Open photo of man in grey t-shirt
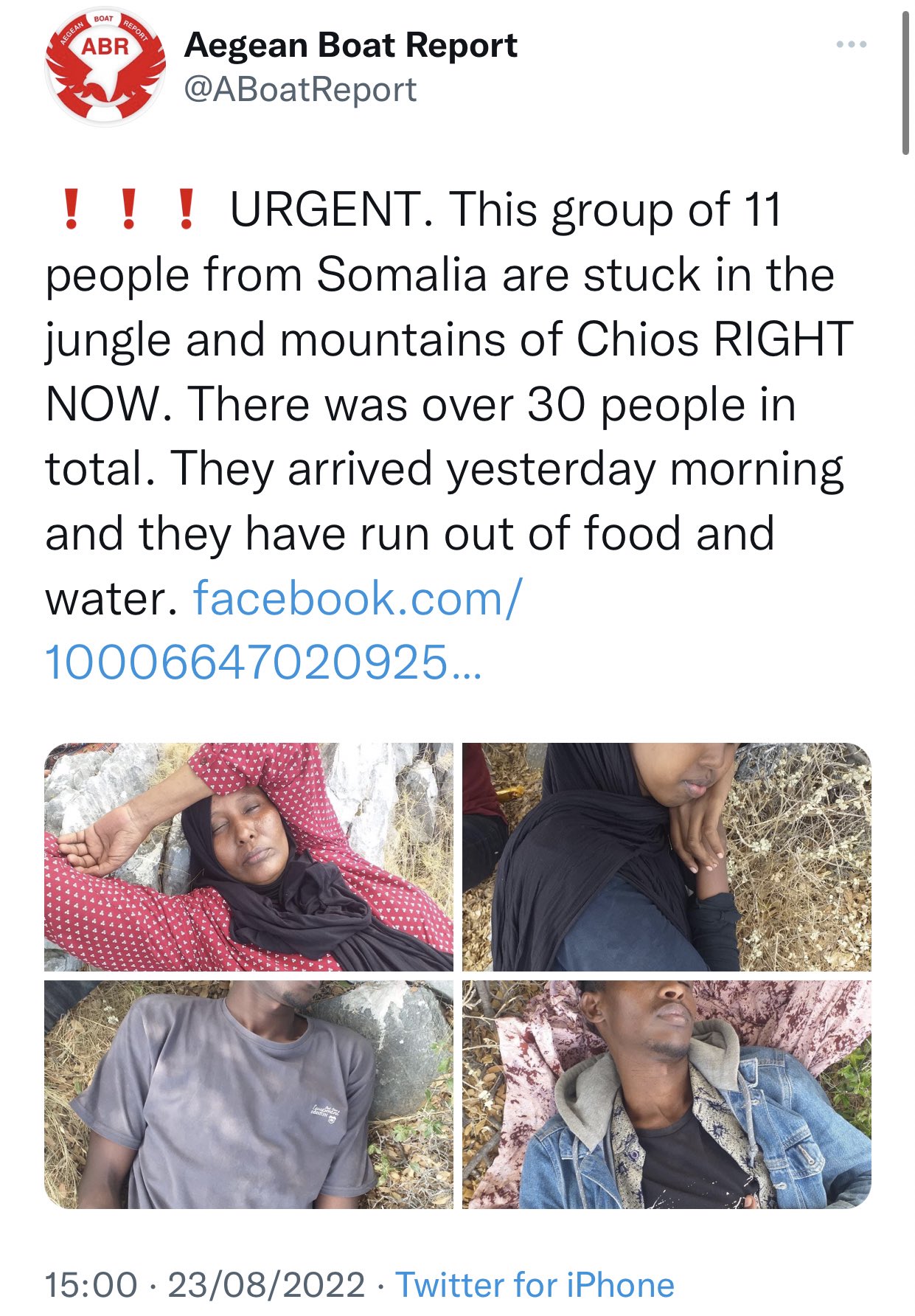 coord(248,1094)
